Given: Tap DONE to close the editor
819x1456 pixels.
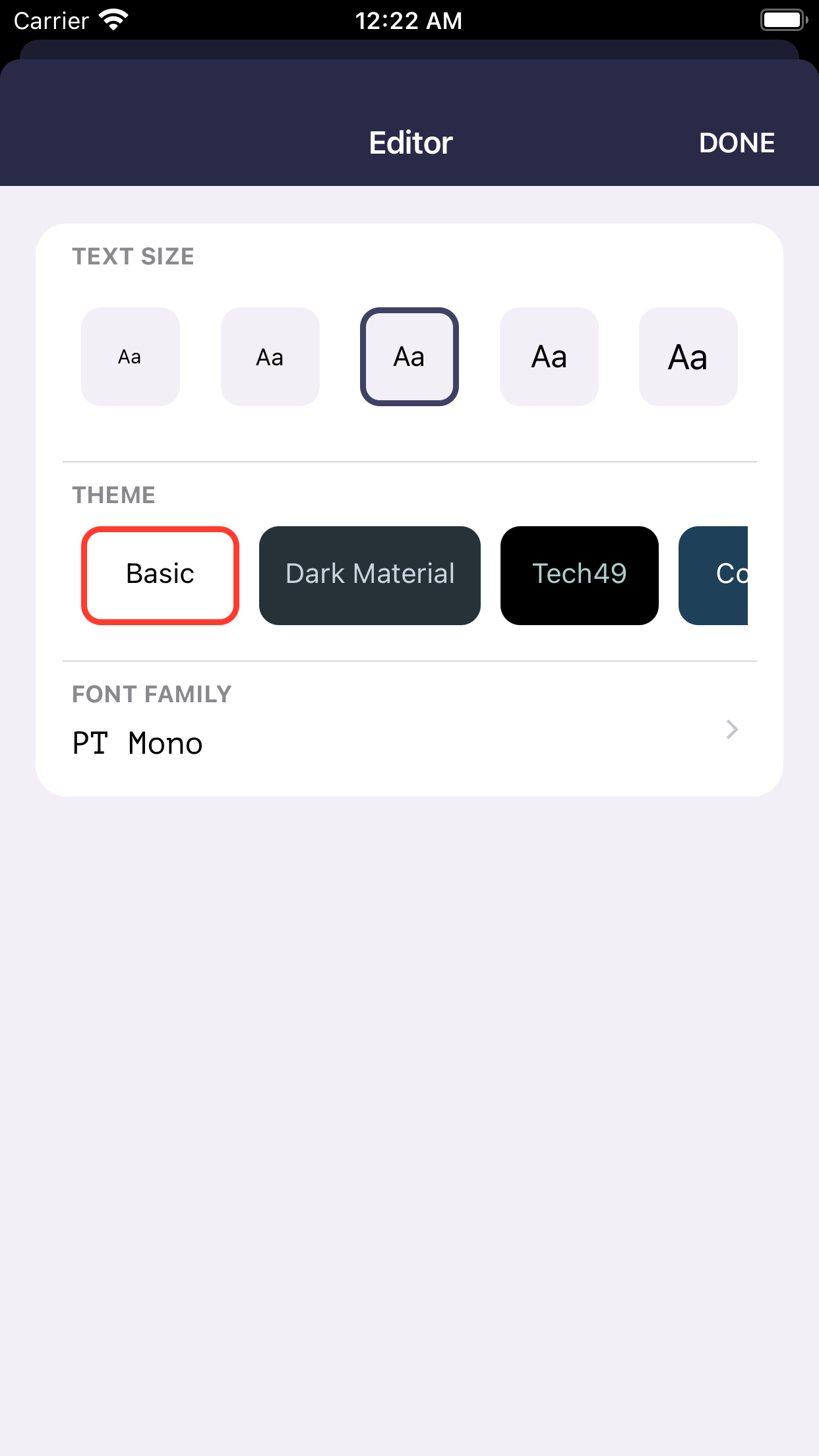Looking at the screenshot, I should (x=737, y=143).
